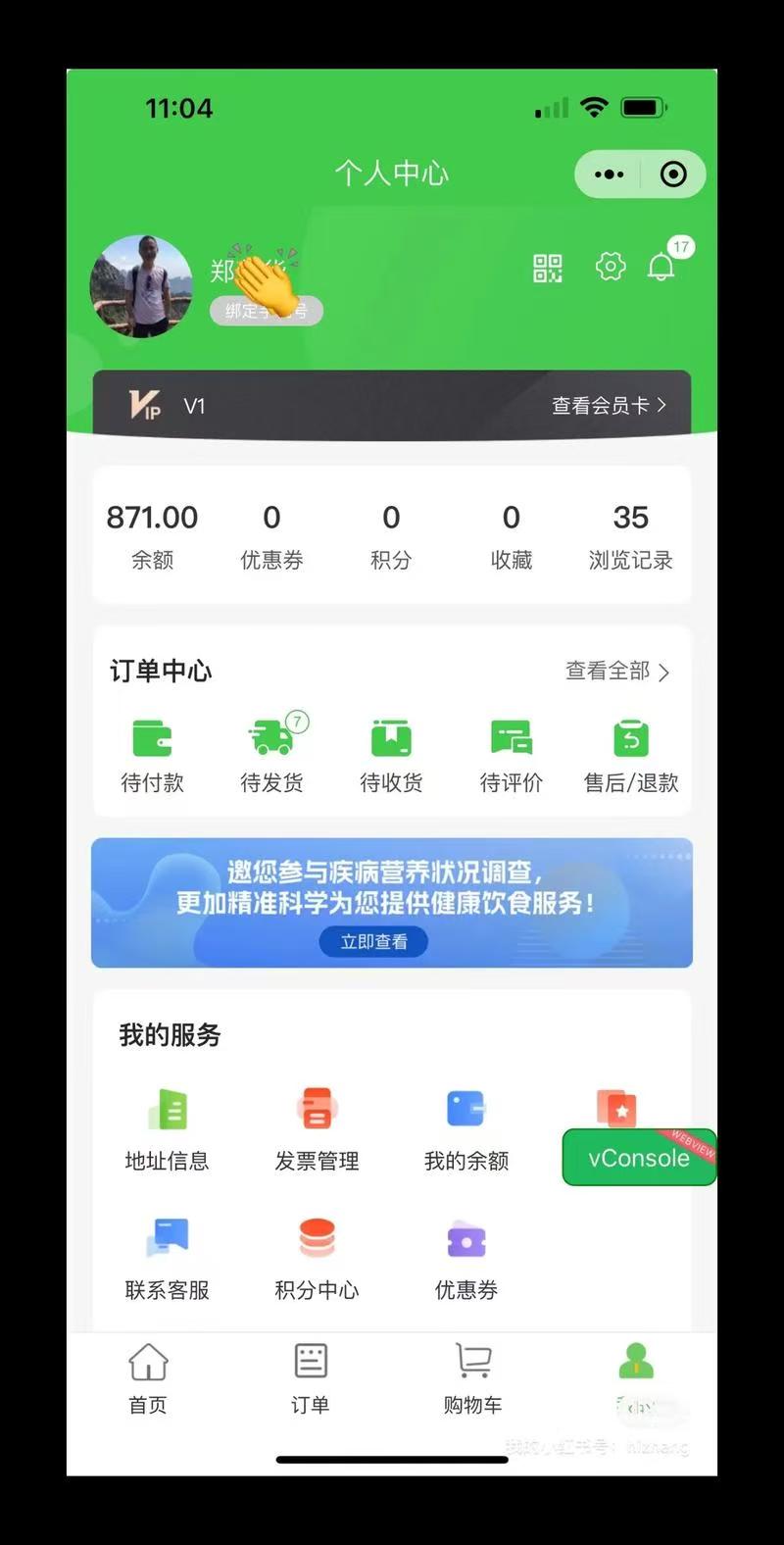The height and width of the screenshot is (1545, 784).
Task: Tap 立即查看 on the survey banner
Action: click(373, 941)
